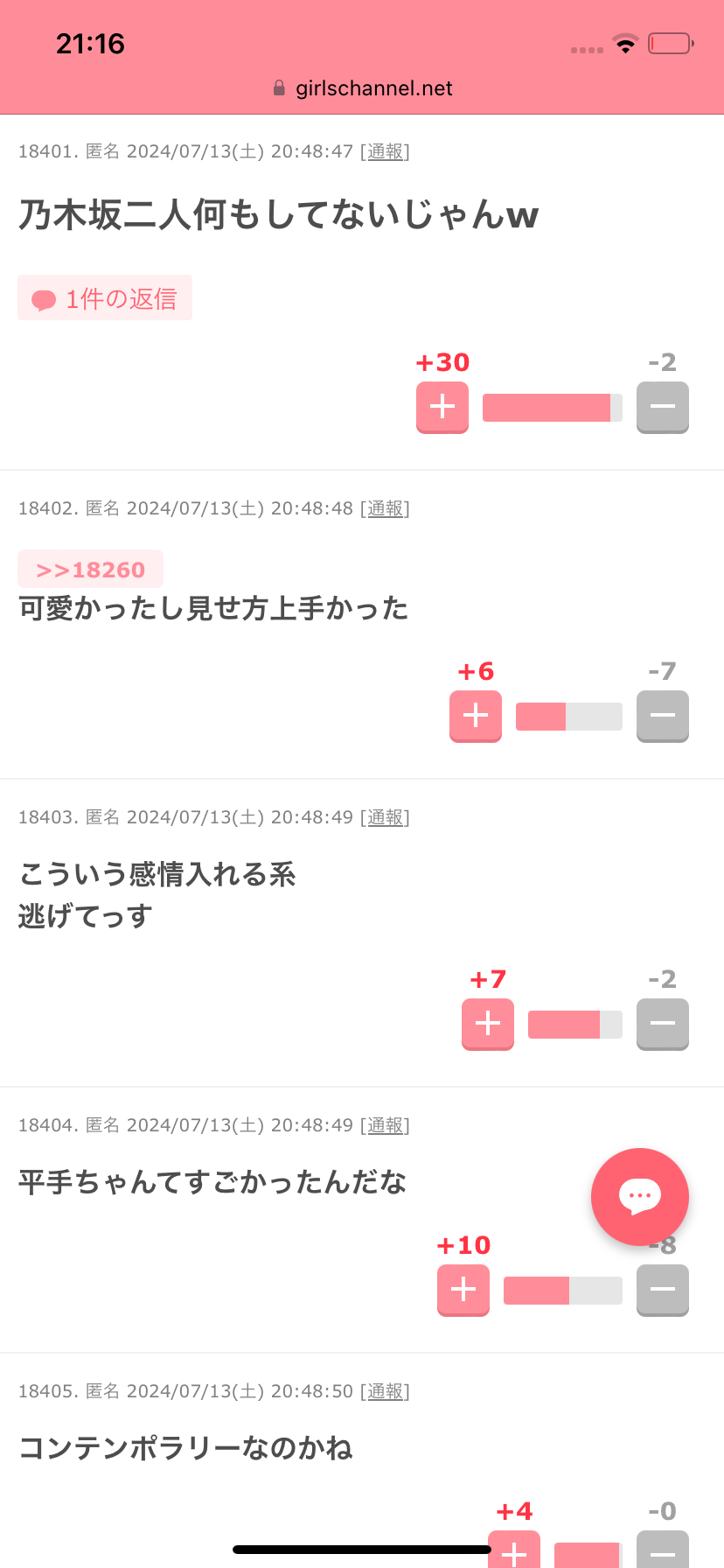Report comment 18401 via 通報 link
724x1568 pixels.
(386, 151)
